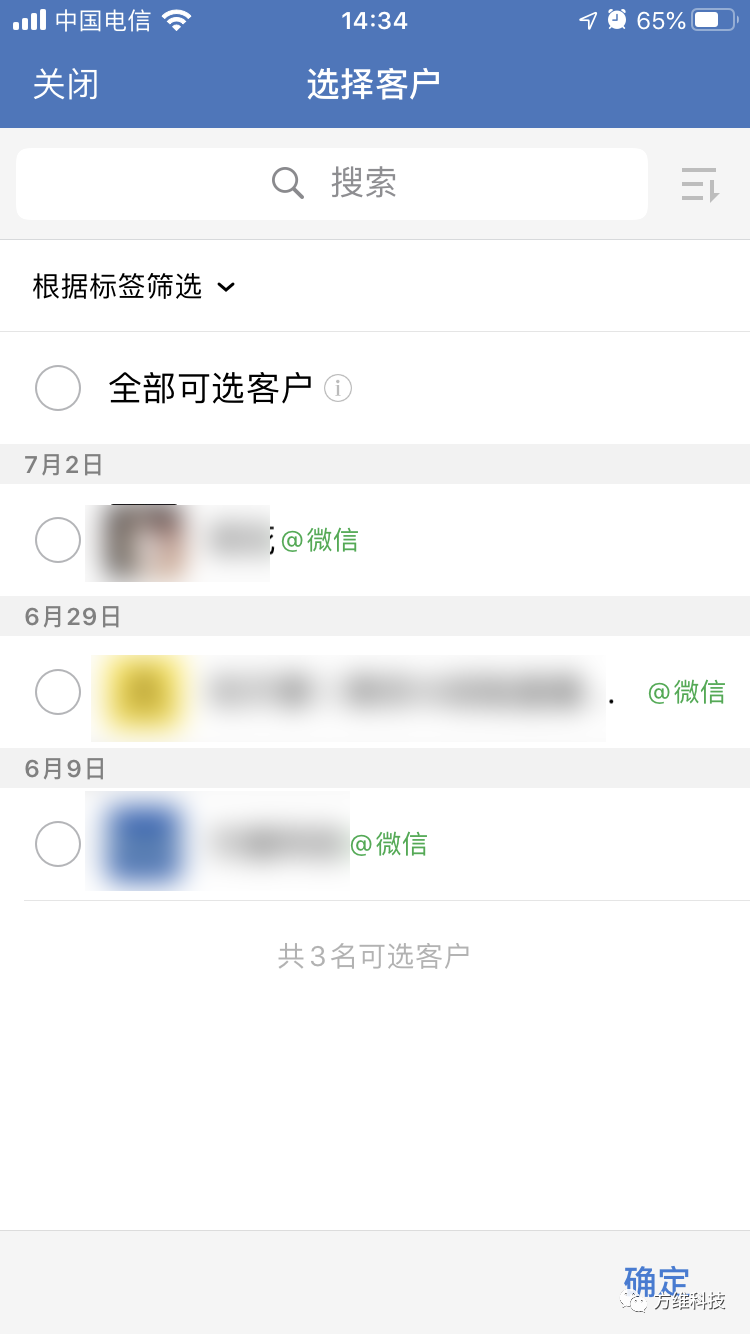Select the customer listed under 6月9日
Image resolution: width=750 pixels, height=1334 pixels.
click(x=58, y=844)
